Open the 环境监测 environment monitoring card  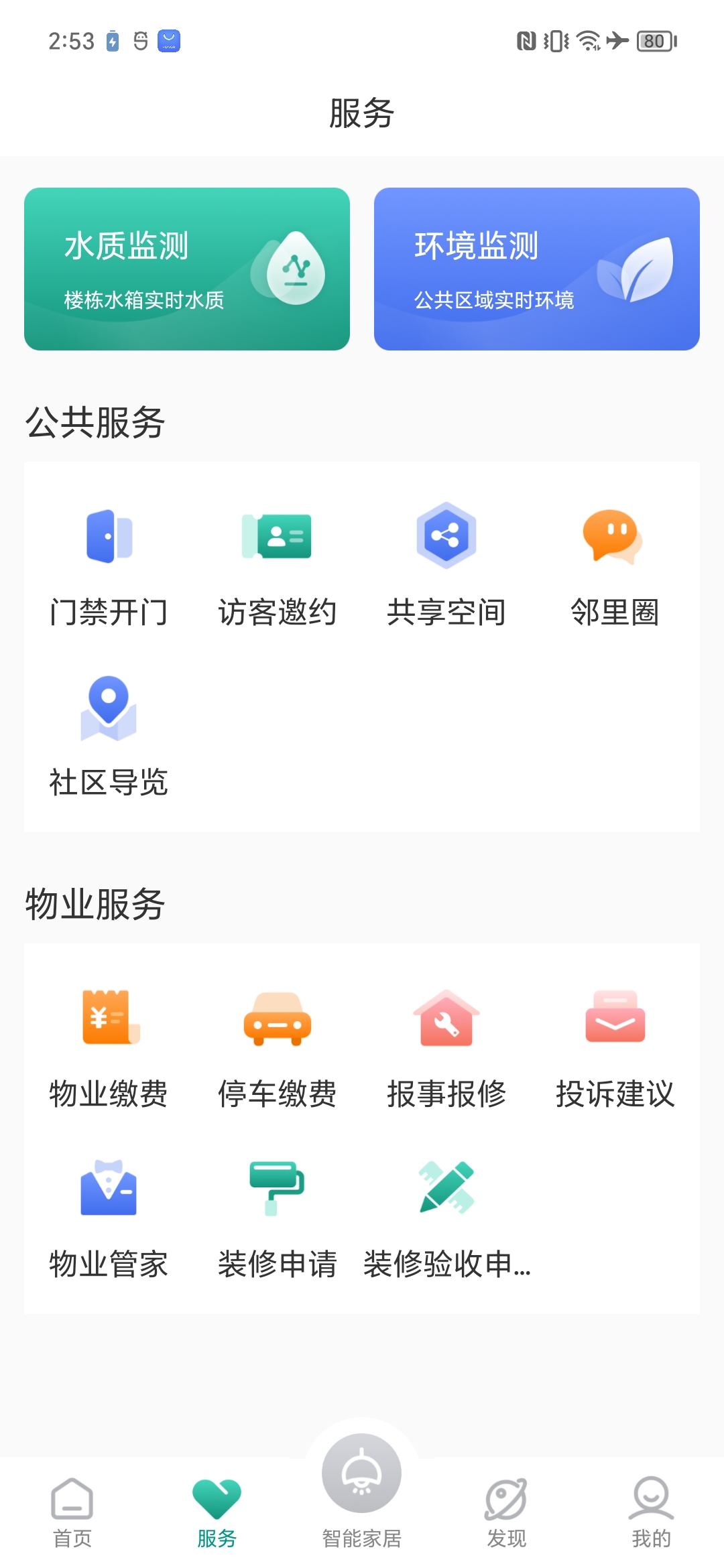click(536, 269)
